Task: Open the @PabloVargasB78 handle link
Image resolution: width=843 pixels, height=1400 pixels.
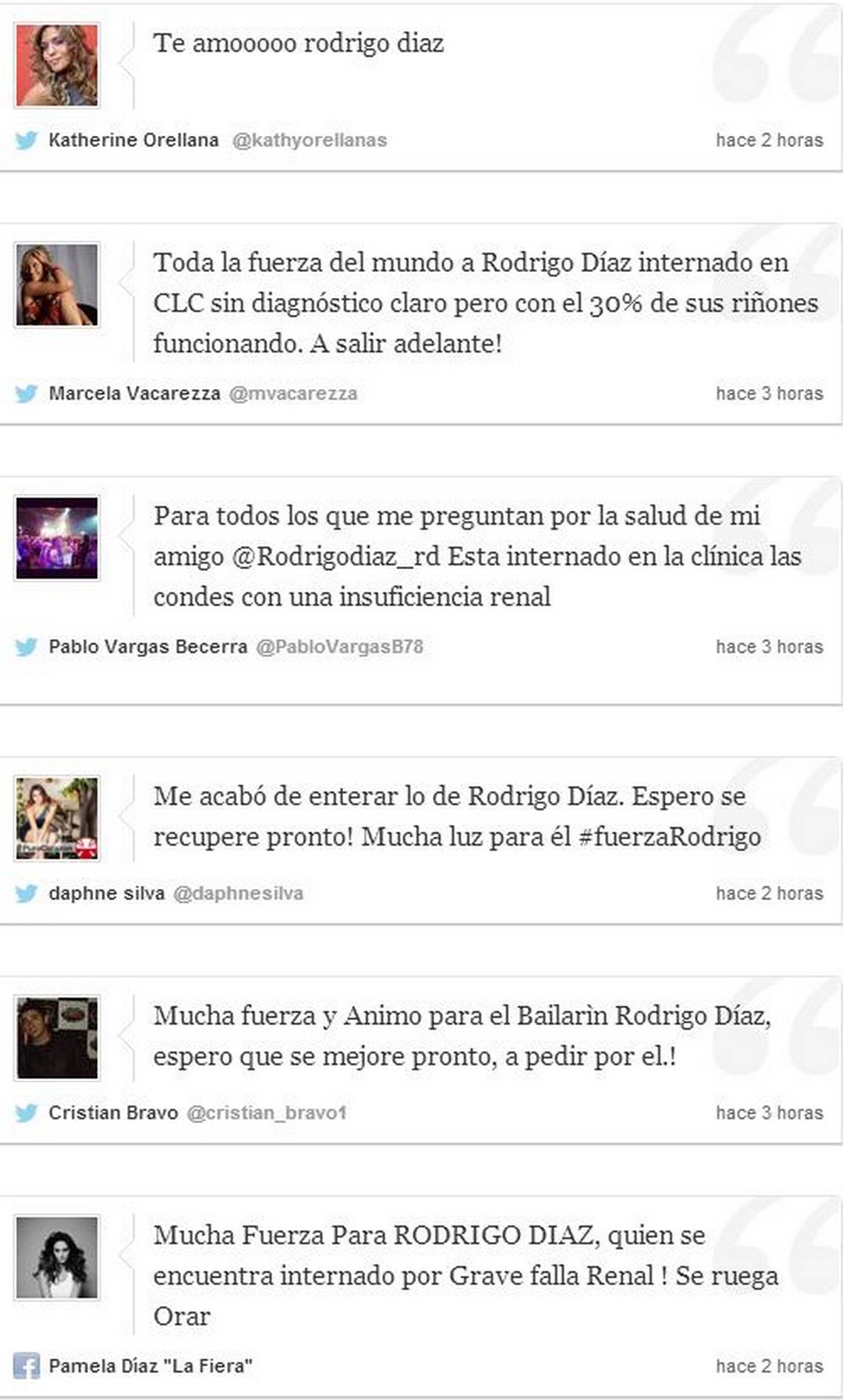Action: (339, 647)
